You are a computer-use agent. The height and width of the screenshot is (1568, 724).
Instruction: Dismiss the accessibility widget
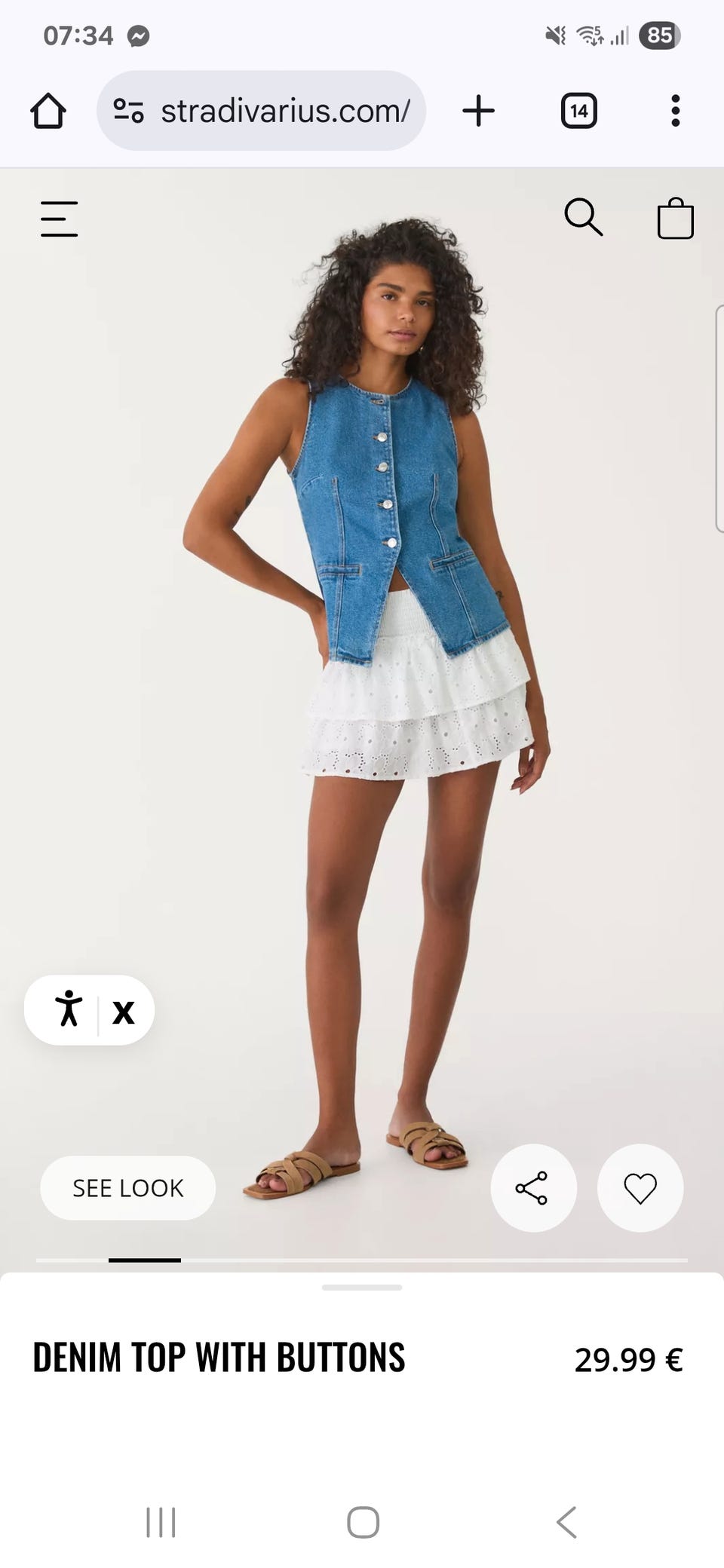click(x=124, y=1011)
